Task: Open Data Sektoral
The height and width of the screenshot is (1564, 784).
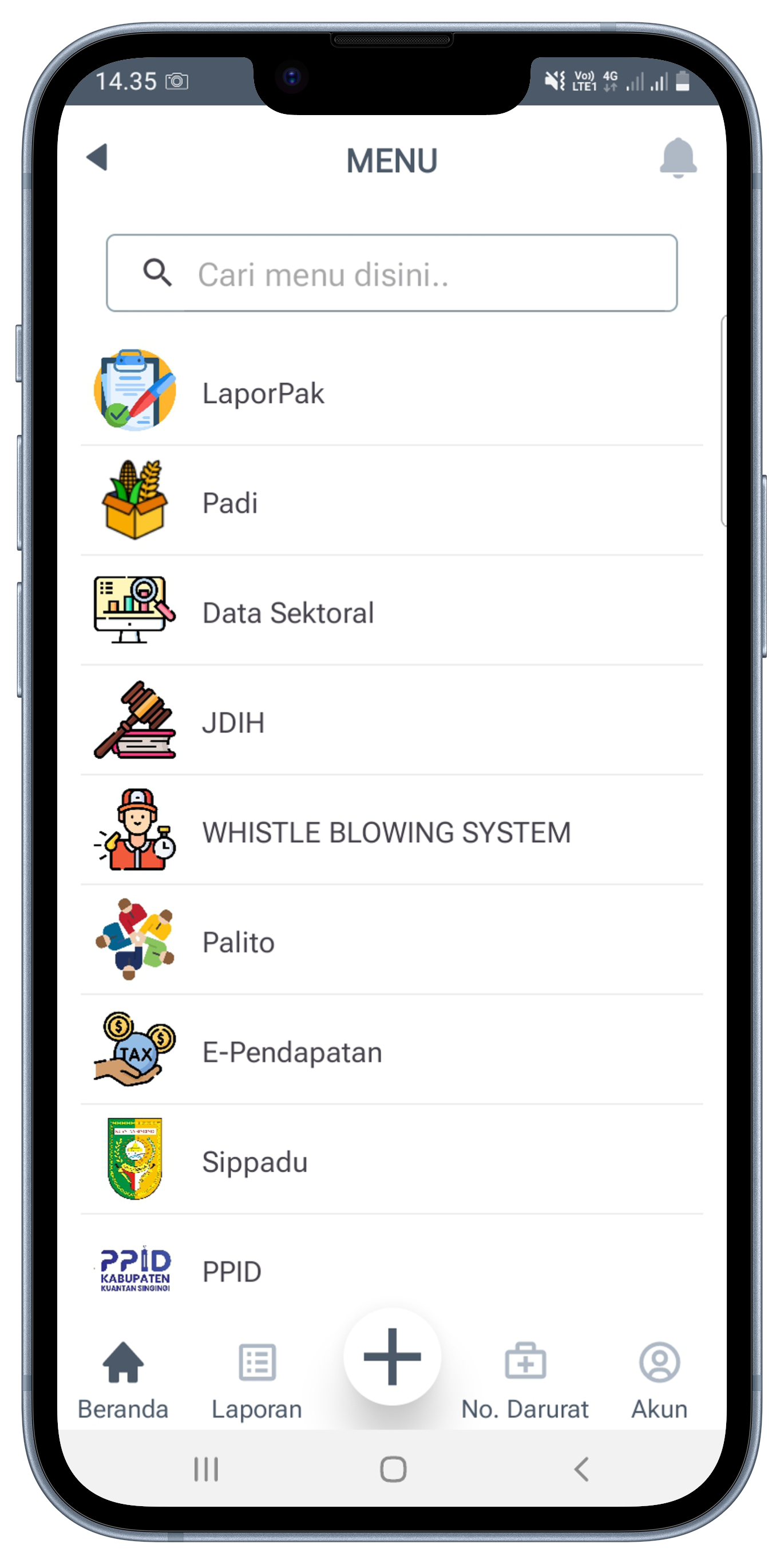Action: coord(391,612)
